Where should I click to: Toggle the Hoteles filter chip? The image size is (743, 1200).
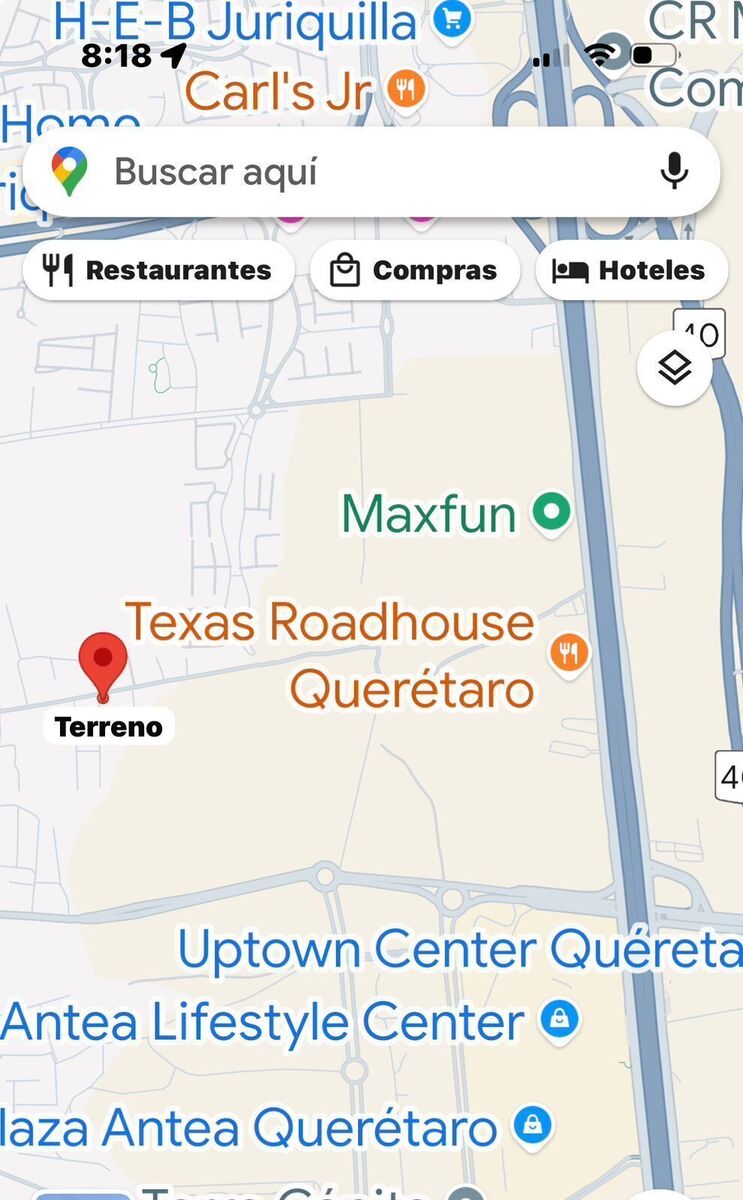pos(631,269)
